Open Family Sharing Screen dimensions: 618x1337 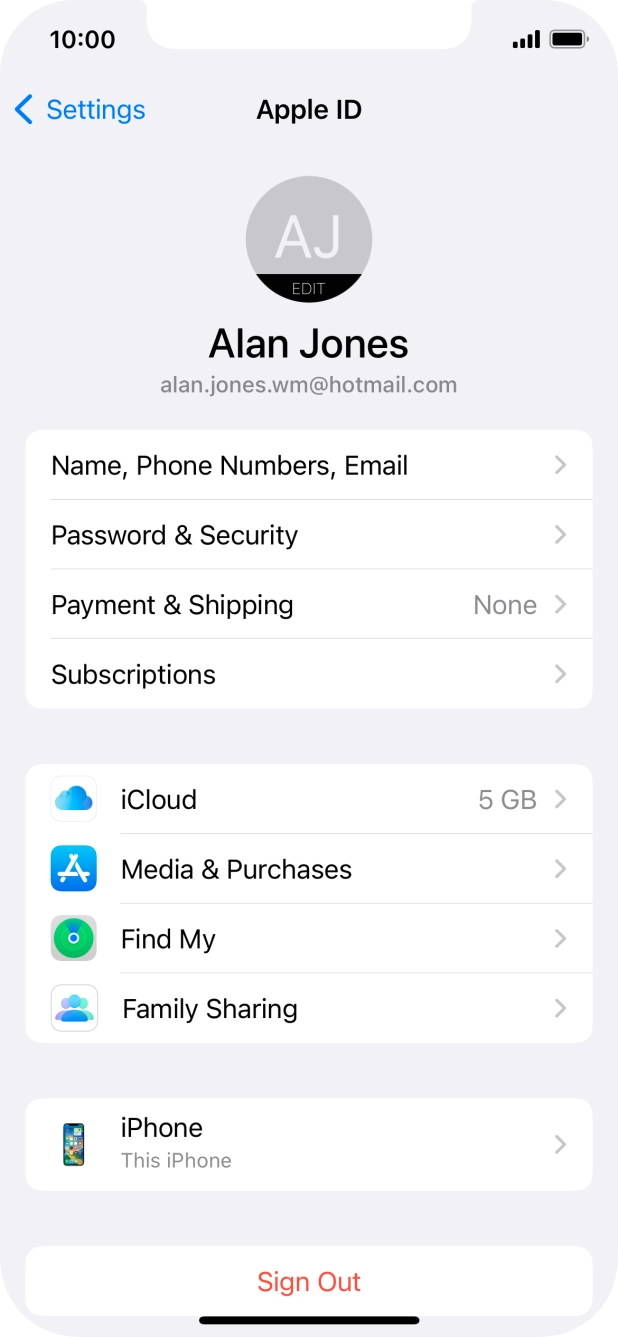308,1009
